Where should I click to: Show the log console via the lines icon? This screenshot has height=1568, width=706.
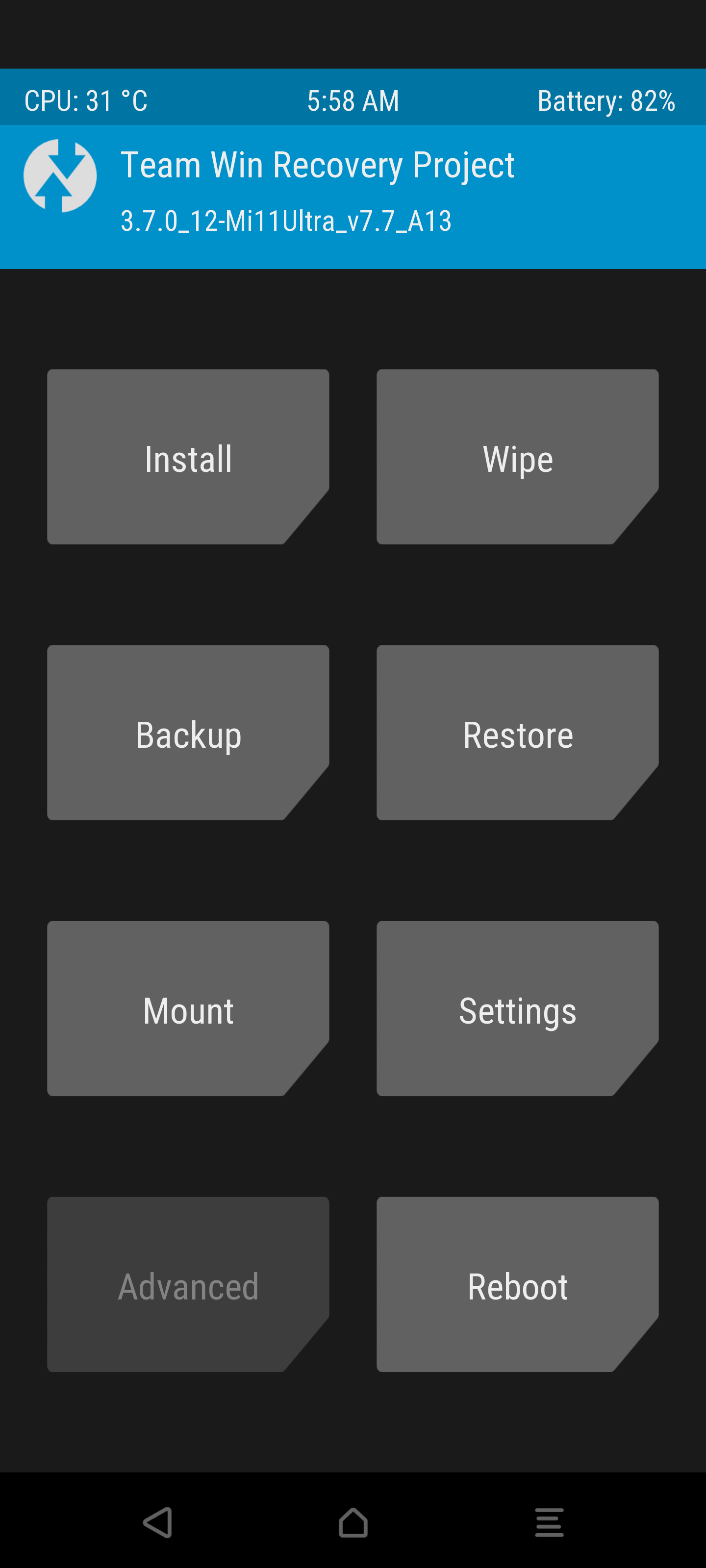[x=549, y=1522]
